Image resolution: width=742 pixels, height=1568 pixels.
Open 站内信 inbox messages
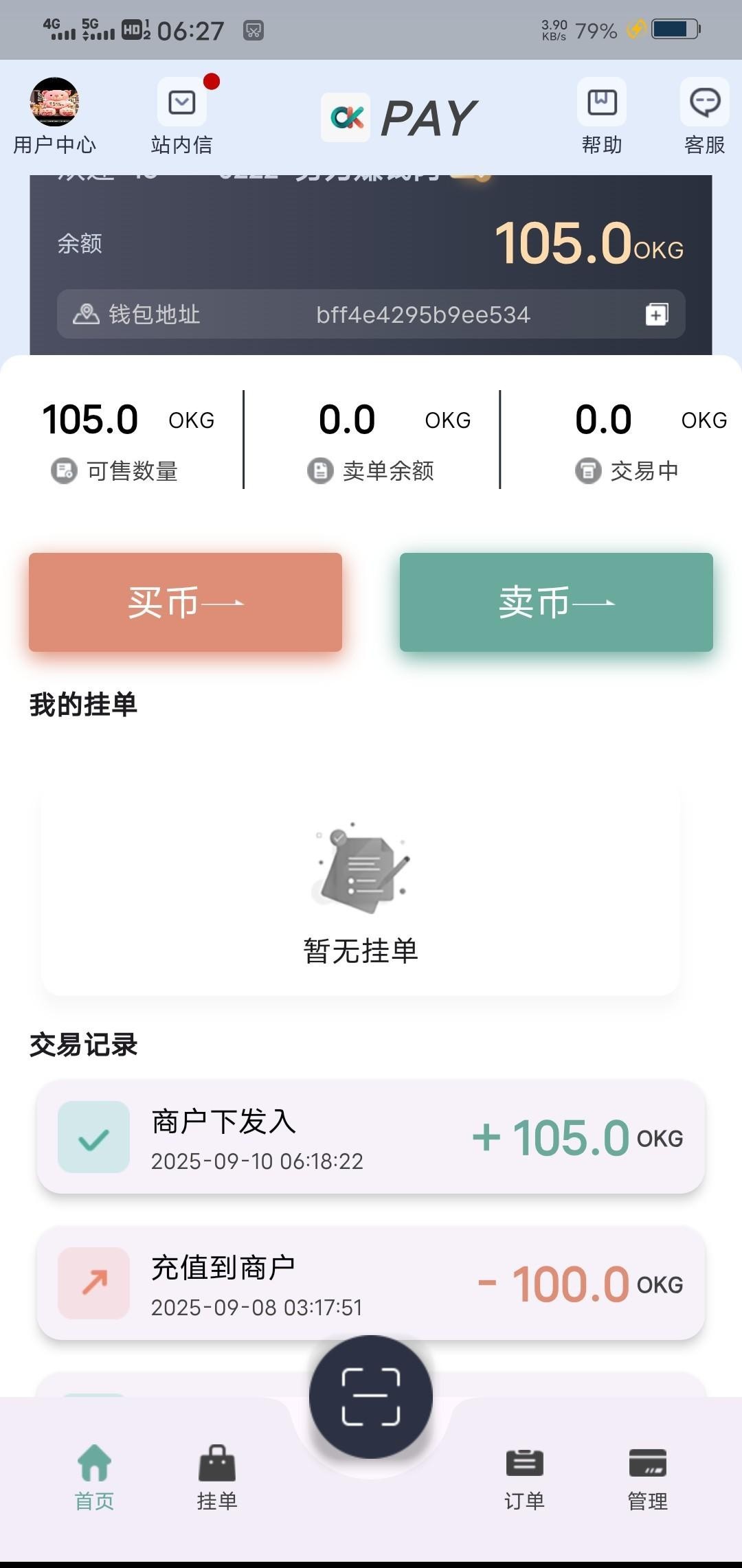[182, 103]
